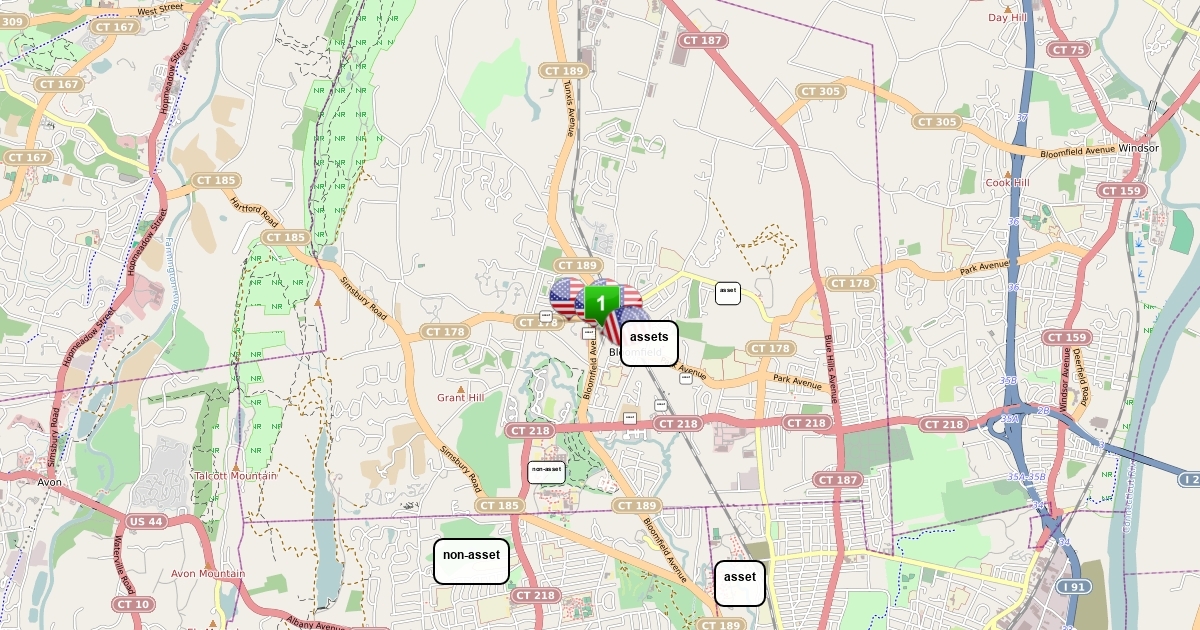Open the large "asset" bubble near Bloomfield Avenue
Screen dimensions: 1200x630
point(740,583)
